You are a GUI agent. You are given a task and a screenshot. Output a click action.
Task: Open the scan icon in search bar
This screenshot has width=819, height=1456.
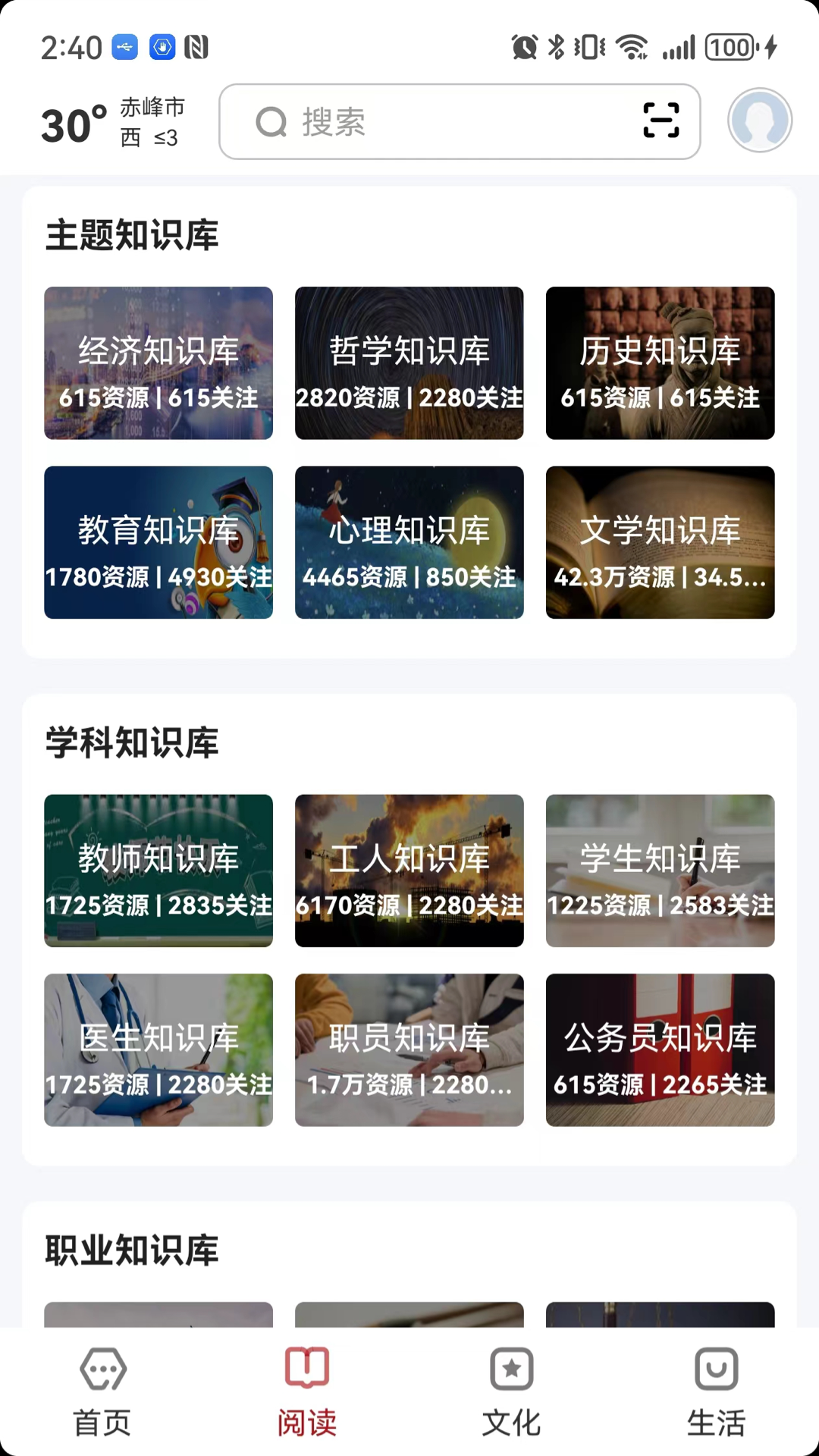[661, 121]
